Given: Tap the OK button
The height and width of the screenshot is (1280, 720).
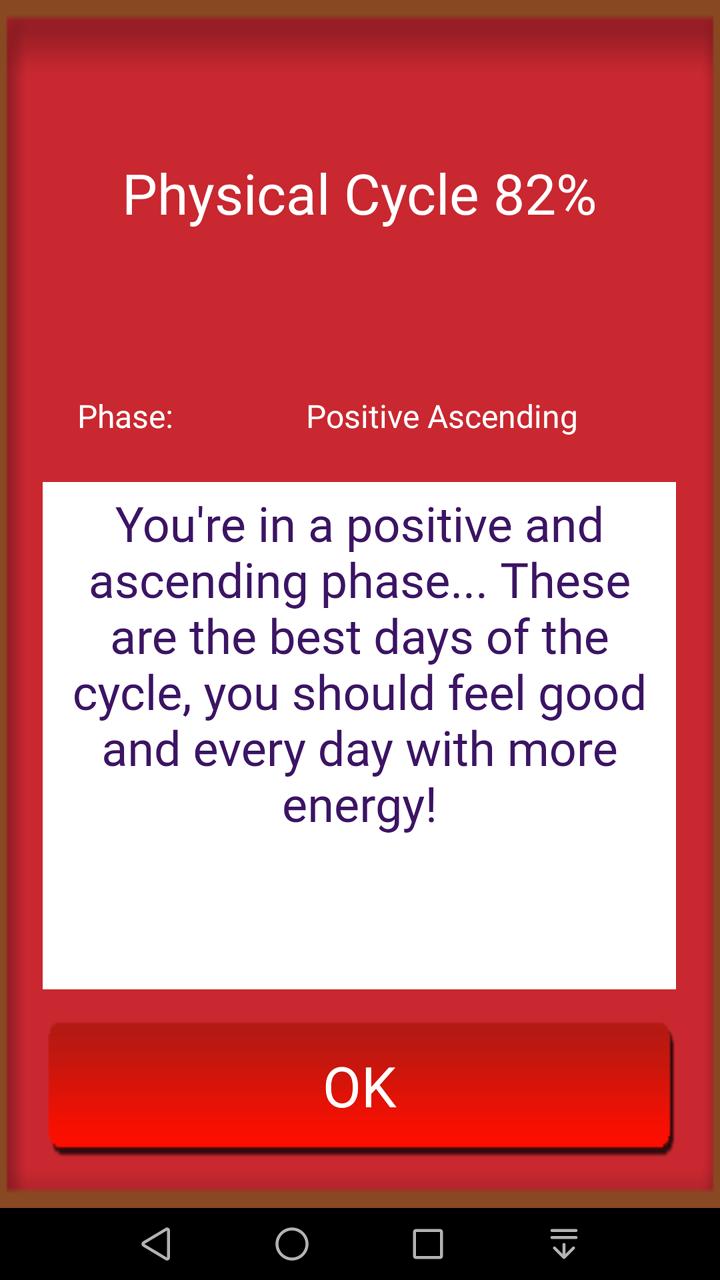Looking at the screenshot, I should point(359,1086).
